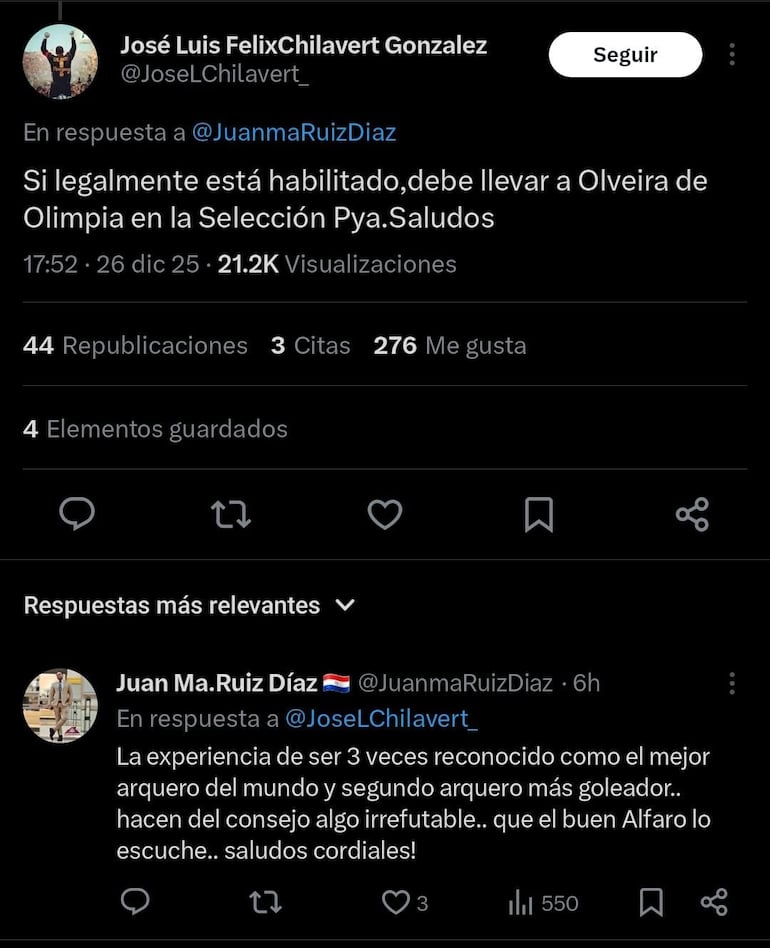Bookmark Juan's reply
Screen dimensions: 770x948
[650, 902]
